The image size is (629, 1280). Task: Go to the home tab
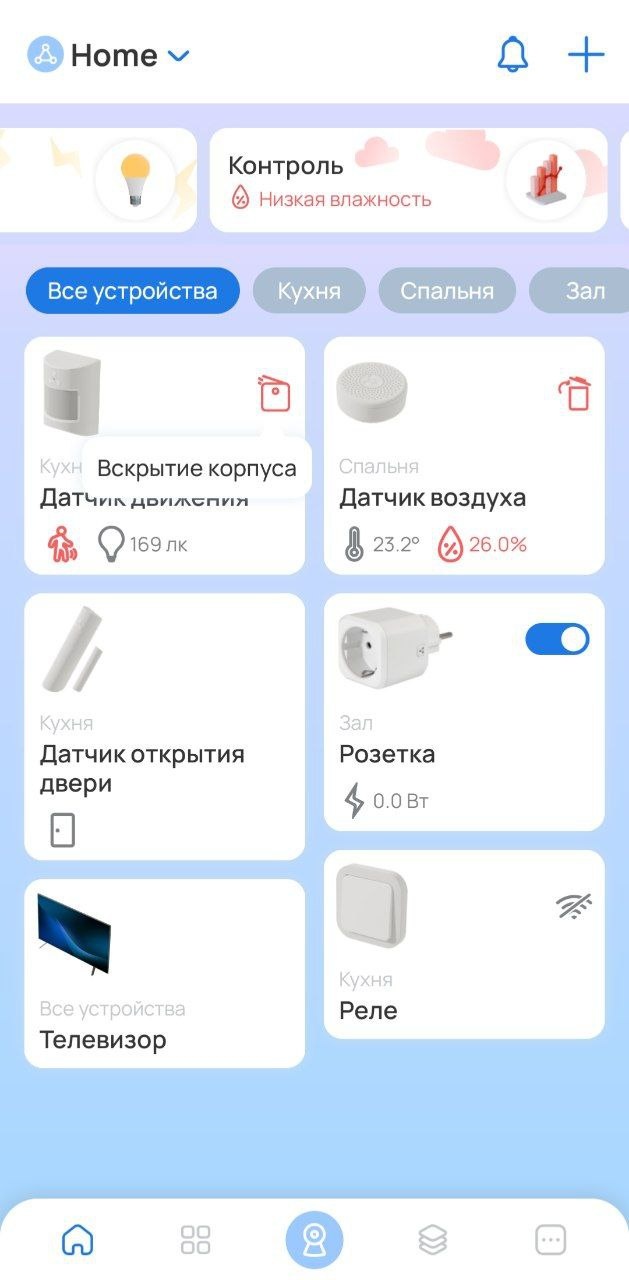point(78,1240)
